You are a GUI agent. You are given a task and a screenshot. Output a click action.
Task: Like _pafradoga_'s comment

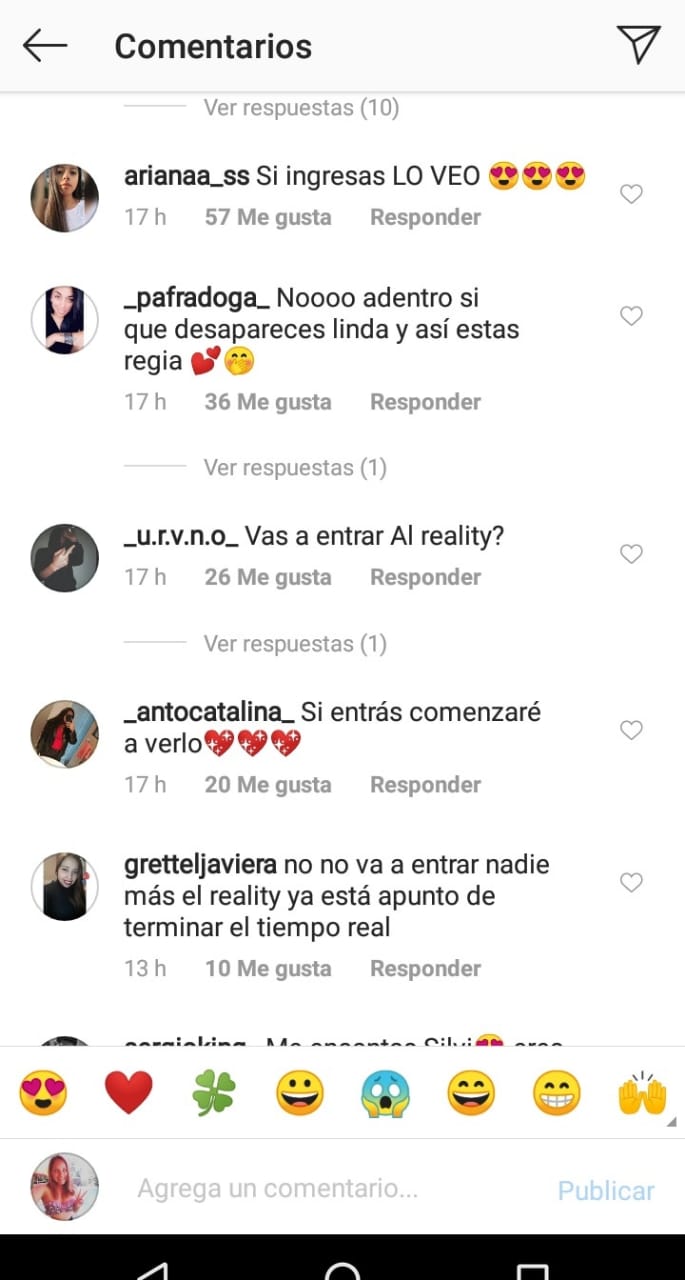[x=631, y=316]
